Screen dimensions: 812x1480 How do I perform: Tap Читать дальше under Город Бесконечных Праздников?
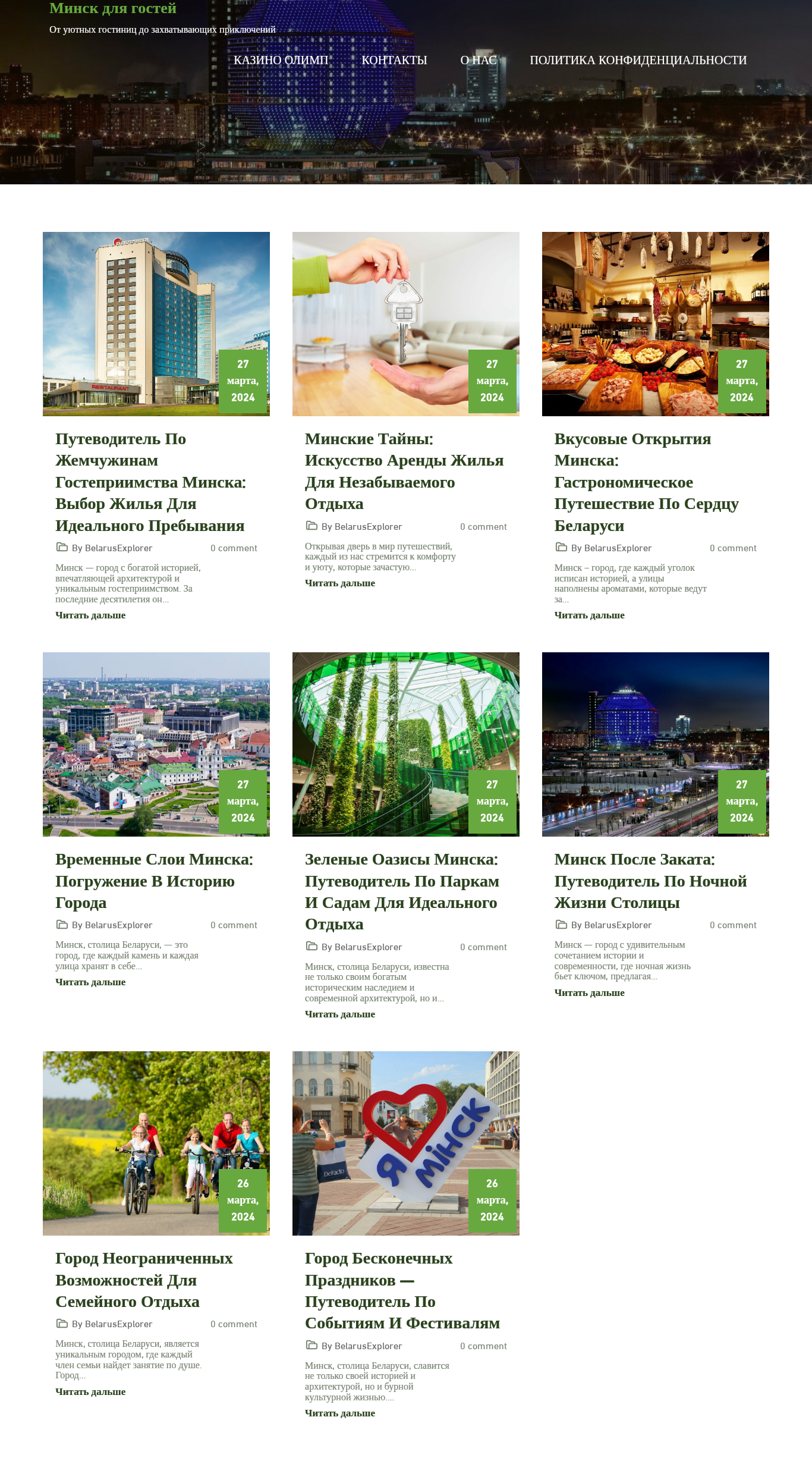[x=340, y=1413]
